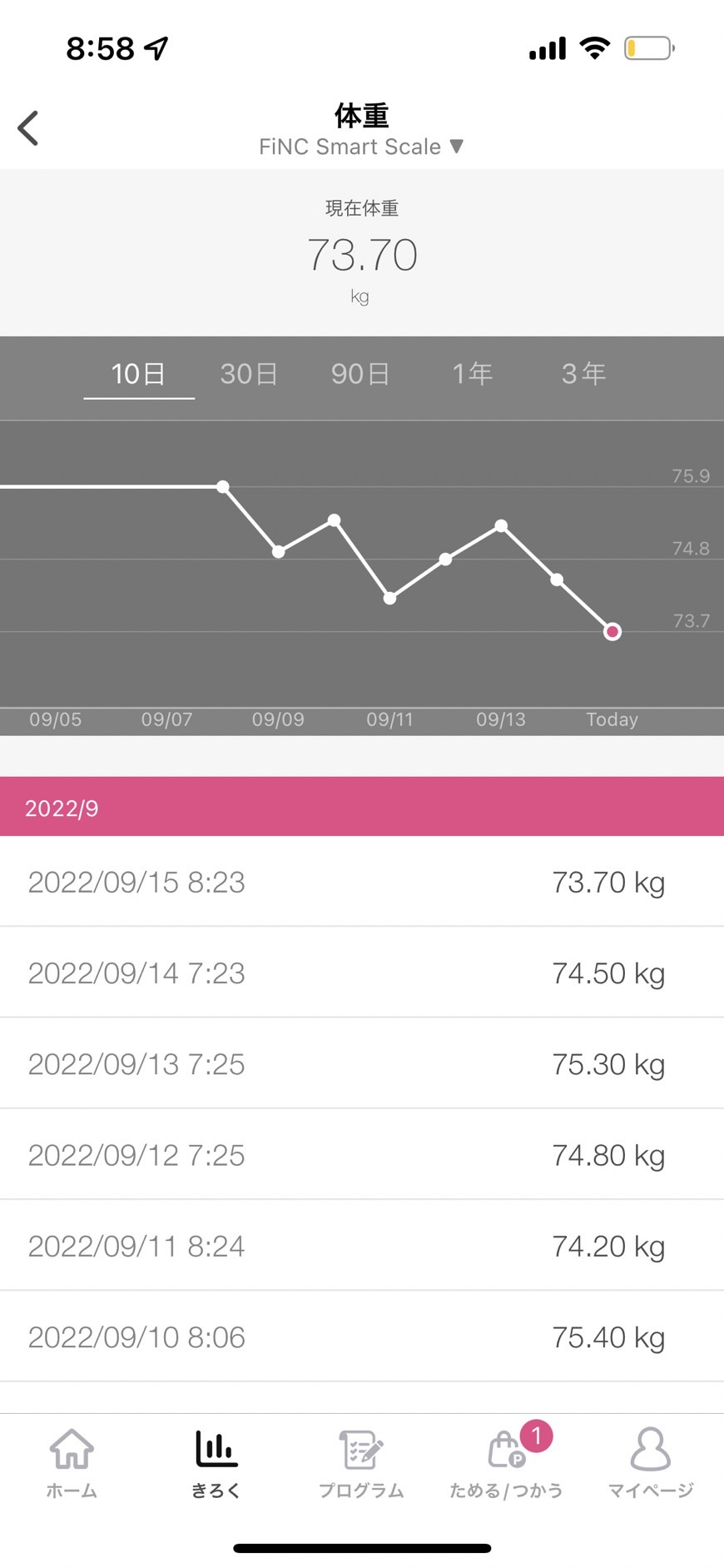Viewport: 724px width, 1568px height.
Task: Select the 10日 range tab
Action: [139, 373]
